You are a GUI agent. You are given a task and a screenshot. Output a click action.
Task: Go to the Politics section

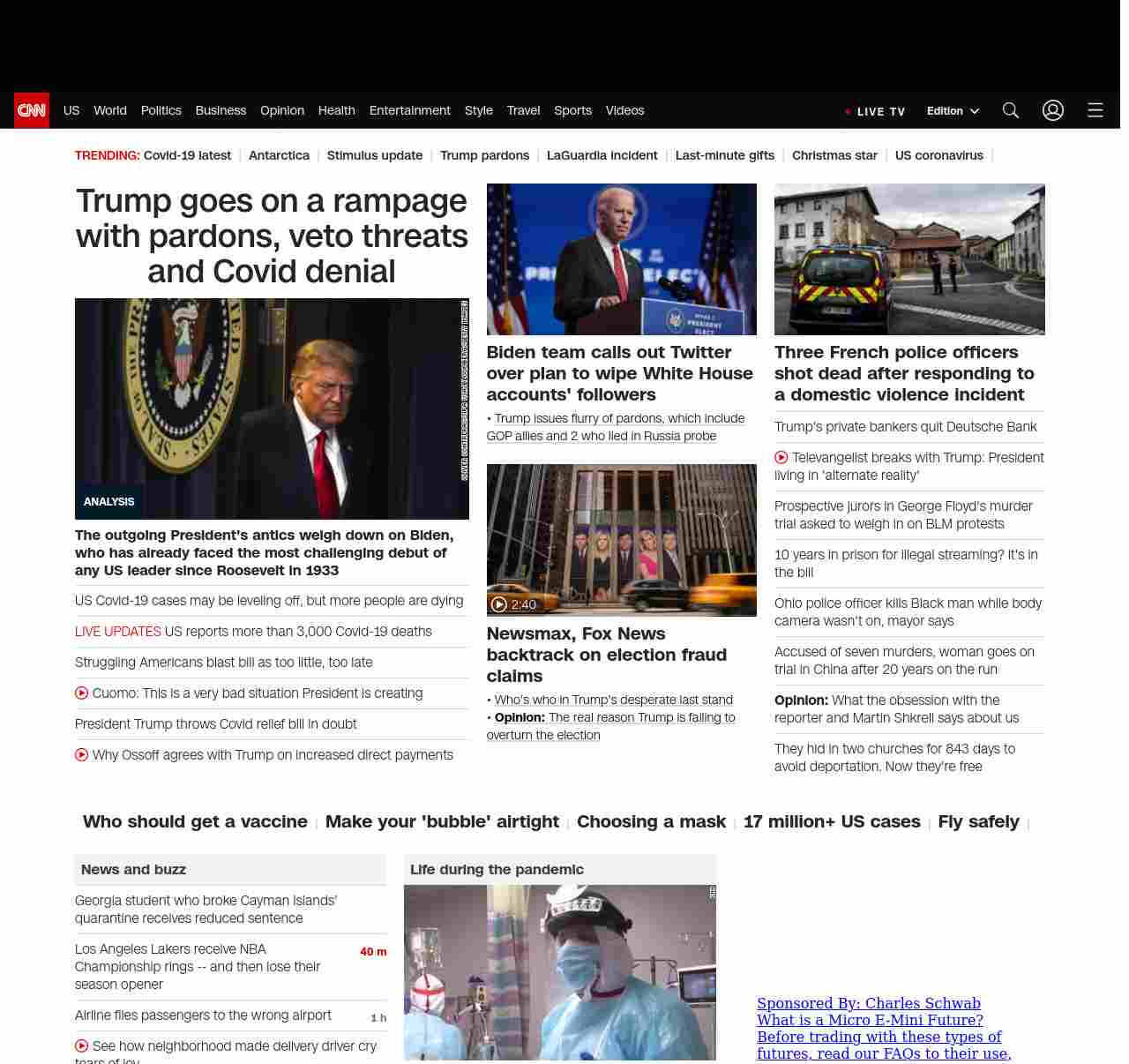tap(161, 110)
